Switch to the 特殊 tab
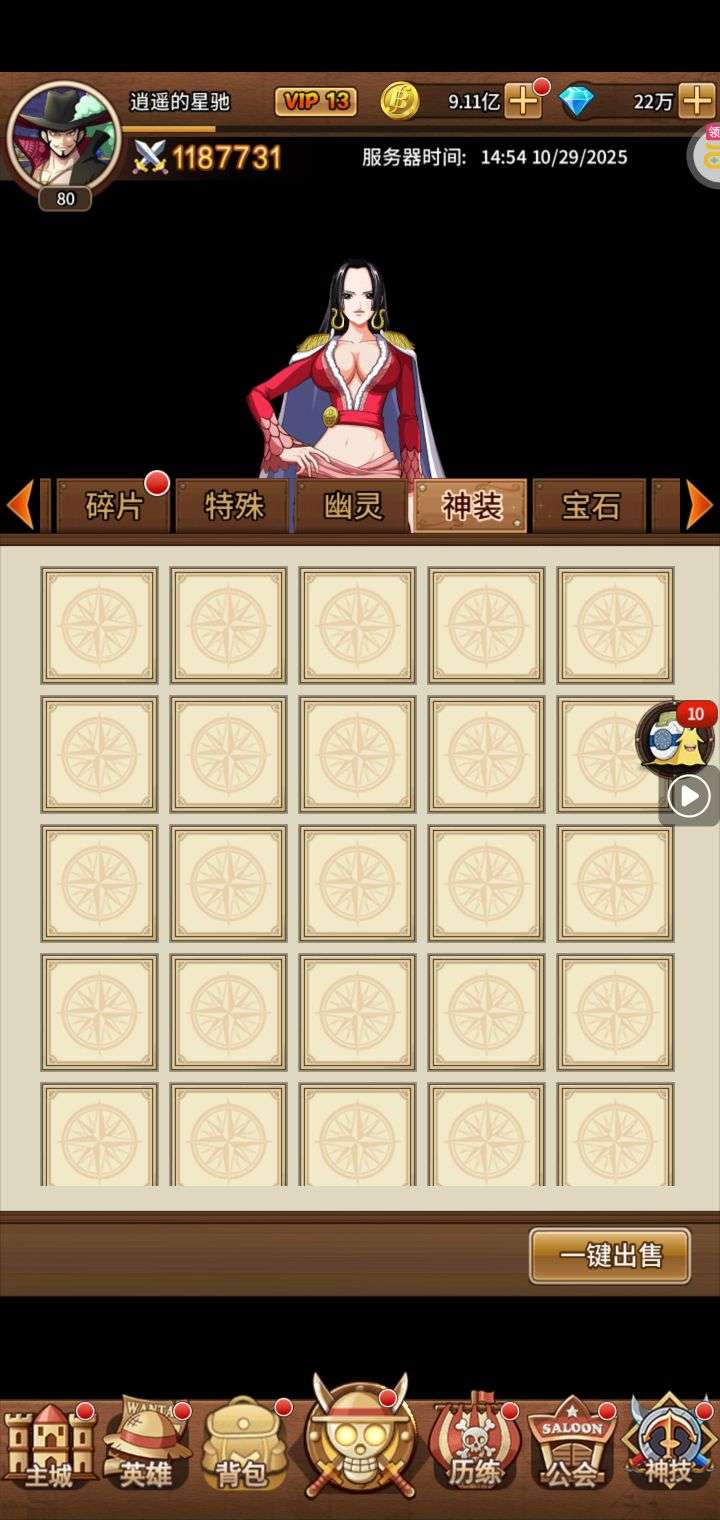720x1520 pixels. point(233,506)
